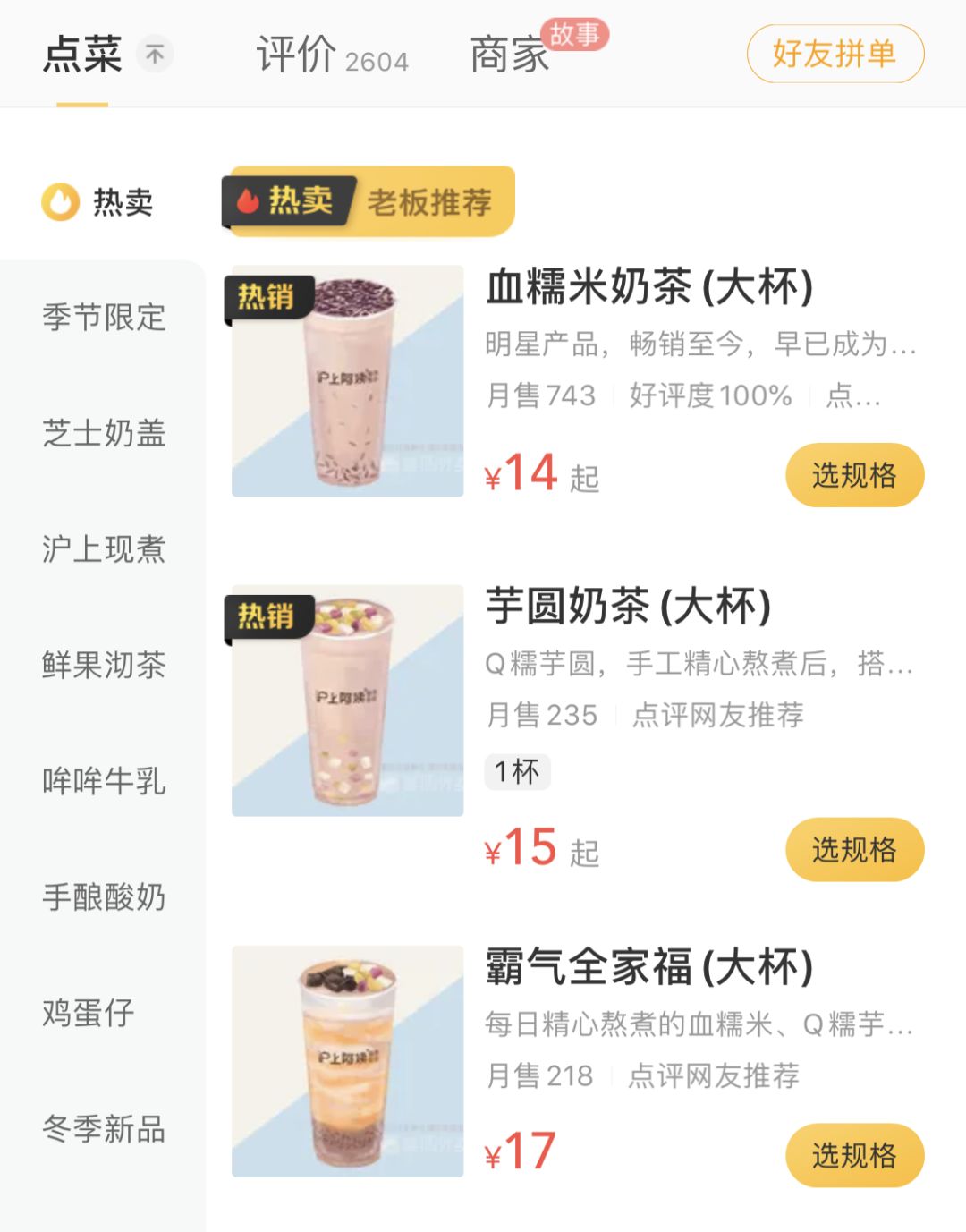Open the 冬季新品 category
Image resolution: width=966 pixels, height=1232 pixels.
pyautogui.click(x=104, y=1129)
